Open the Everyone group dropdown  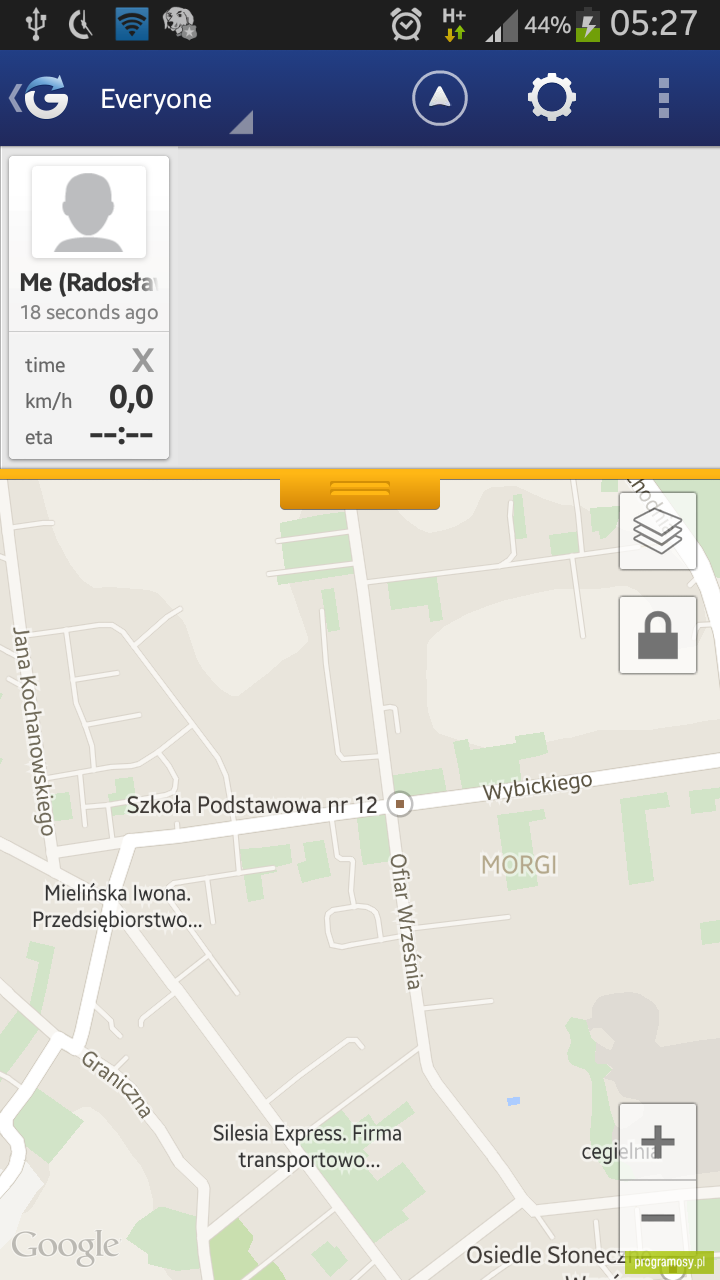pos(176,100)
